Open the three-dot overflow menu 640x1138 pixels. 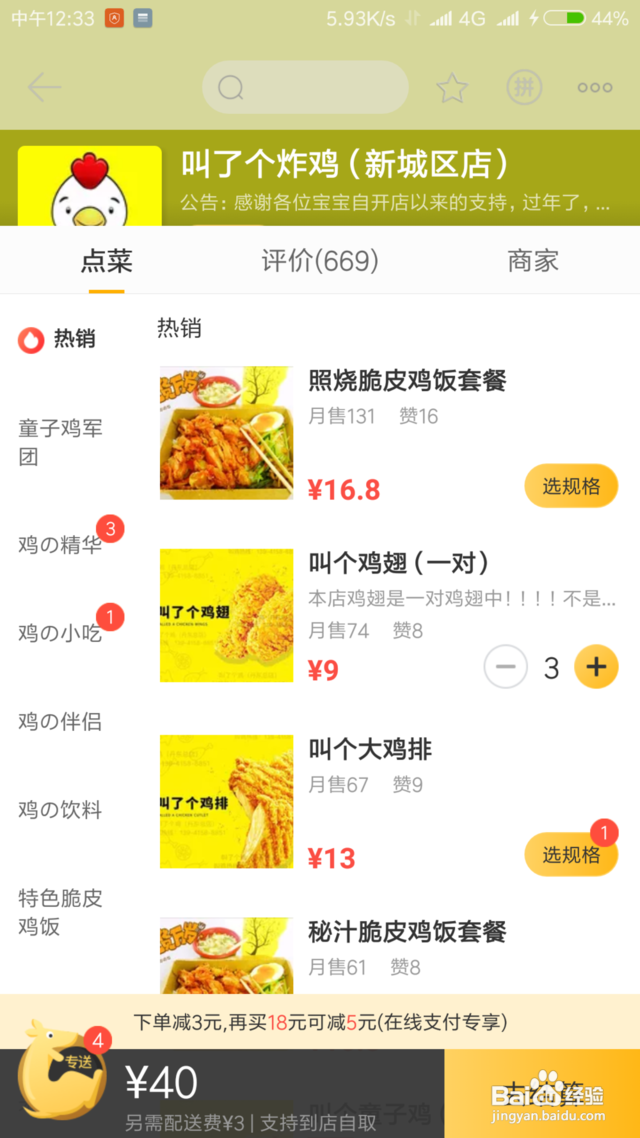(x=595, y=88)
